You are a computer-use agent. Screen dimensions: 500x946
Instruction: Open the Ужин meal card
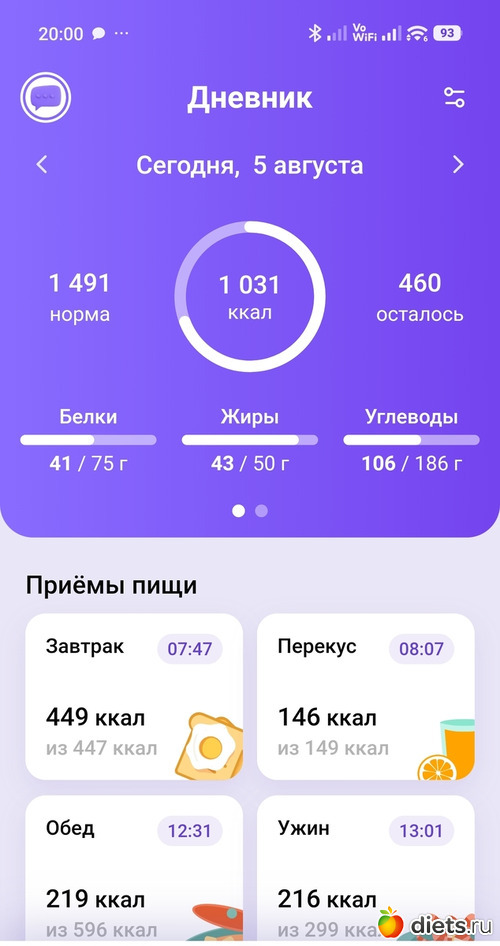[x=366, y=869]
